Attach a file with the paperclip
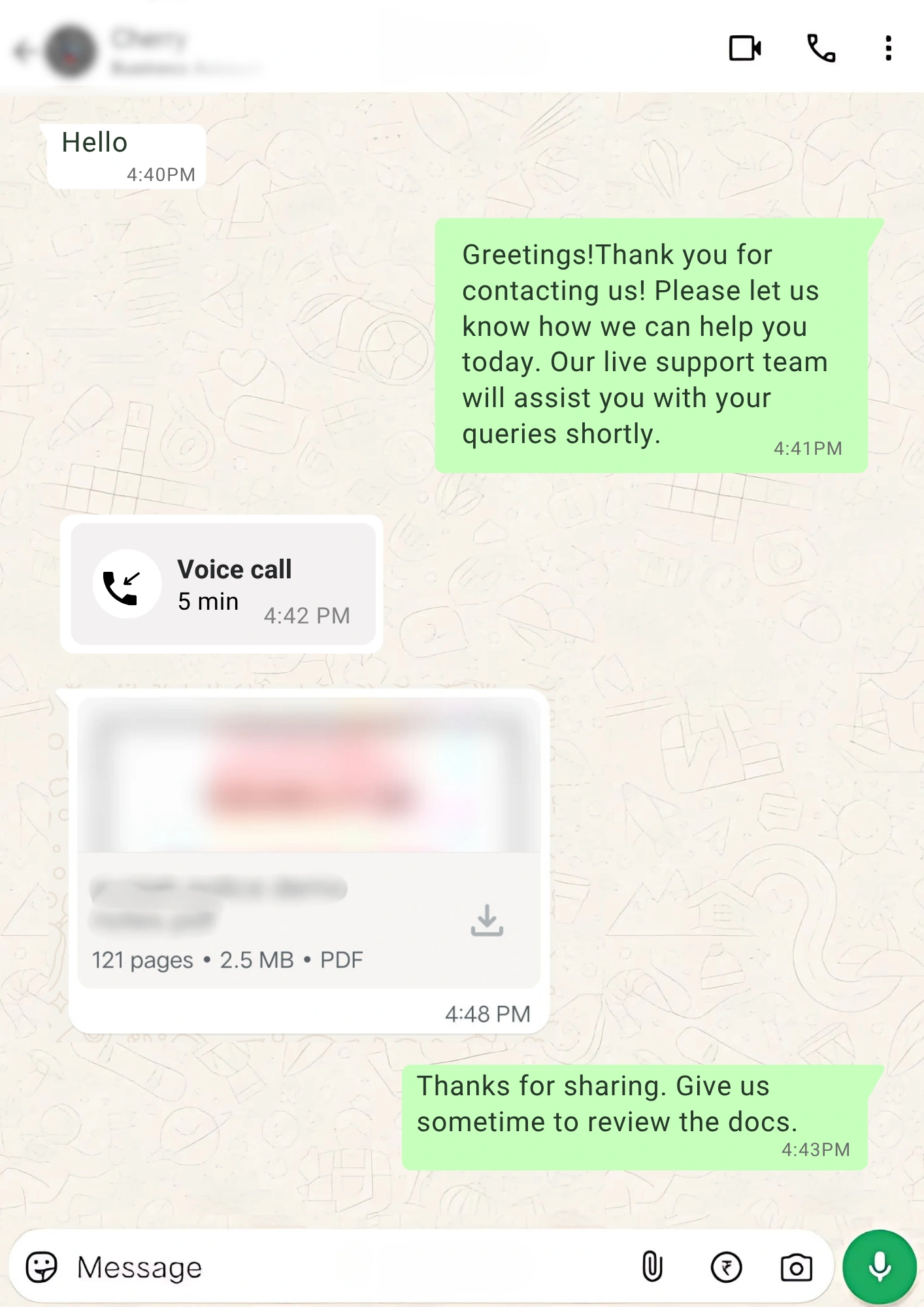 click(652, 1266)
